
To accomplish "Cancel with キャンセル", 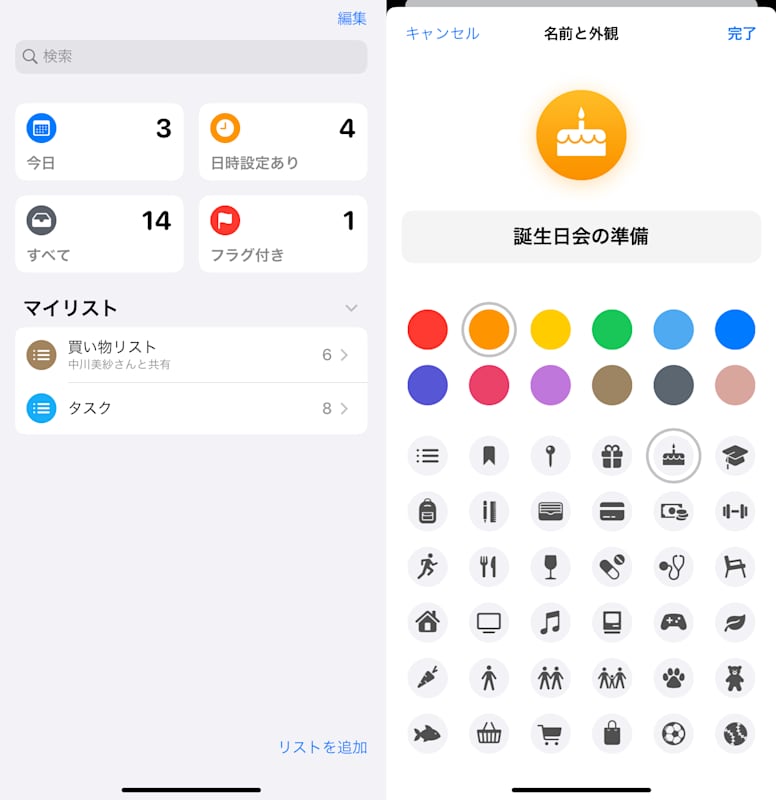I will click(442, 34).
